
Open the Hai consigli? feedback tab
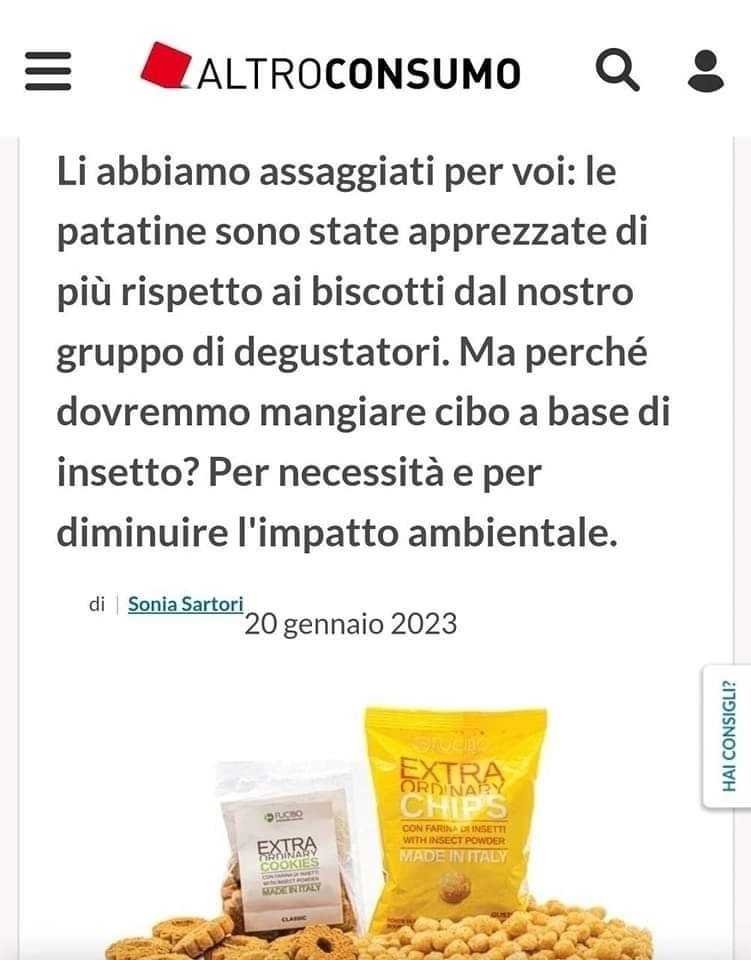tap(729, 735)
